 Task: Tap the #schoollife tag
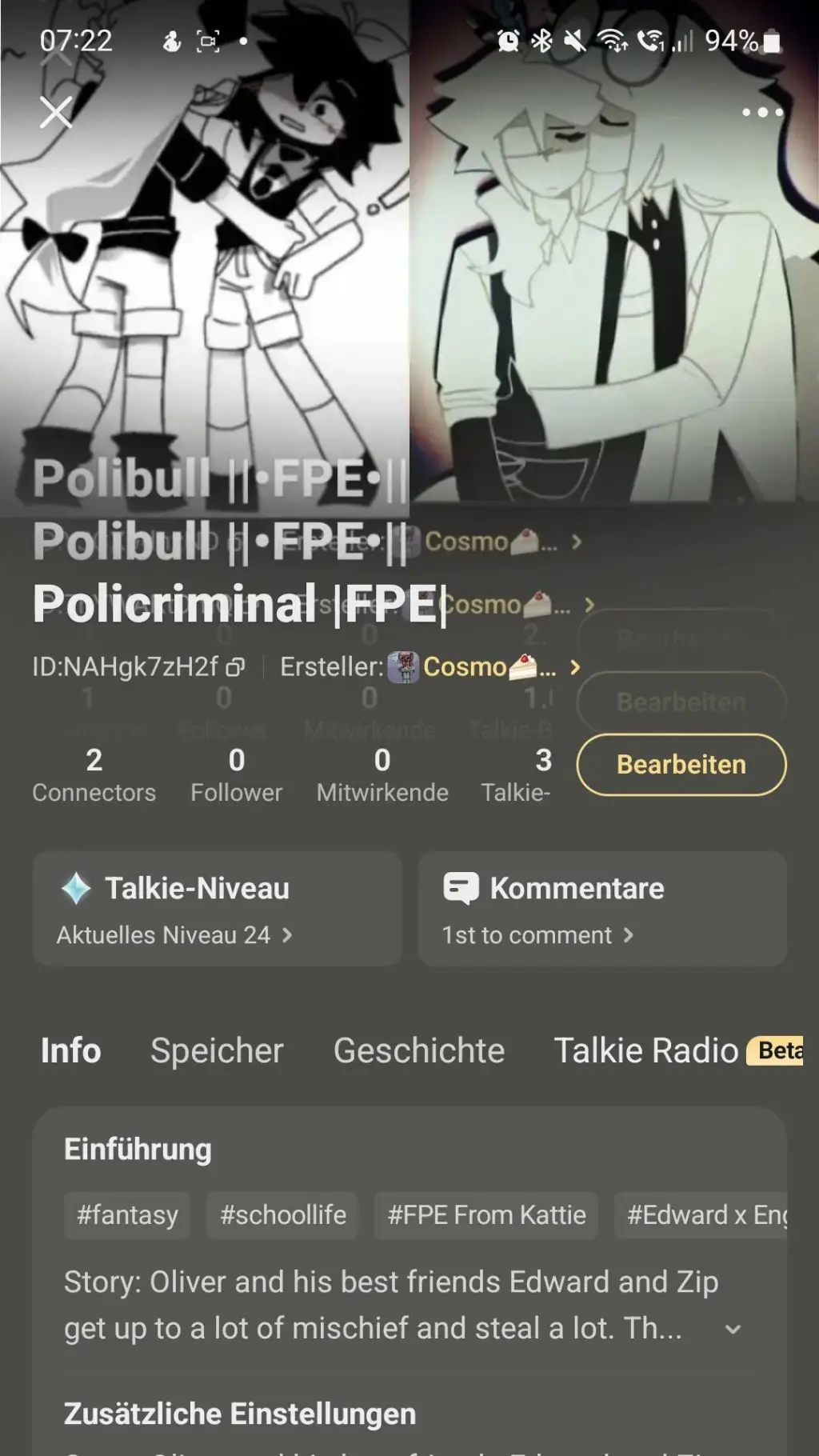point(282,1214)
